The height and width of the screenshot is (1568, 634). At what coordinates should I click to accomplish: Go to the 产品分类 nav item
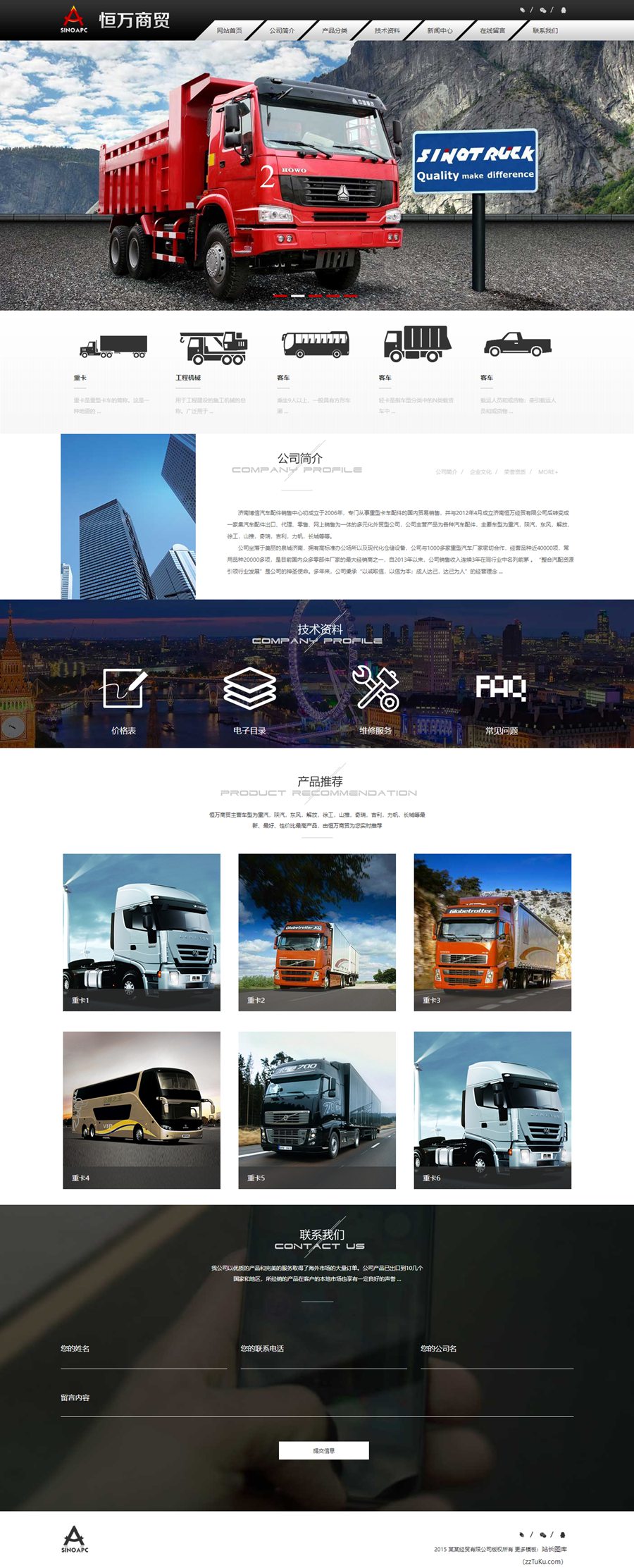point(335,30)
